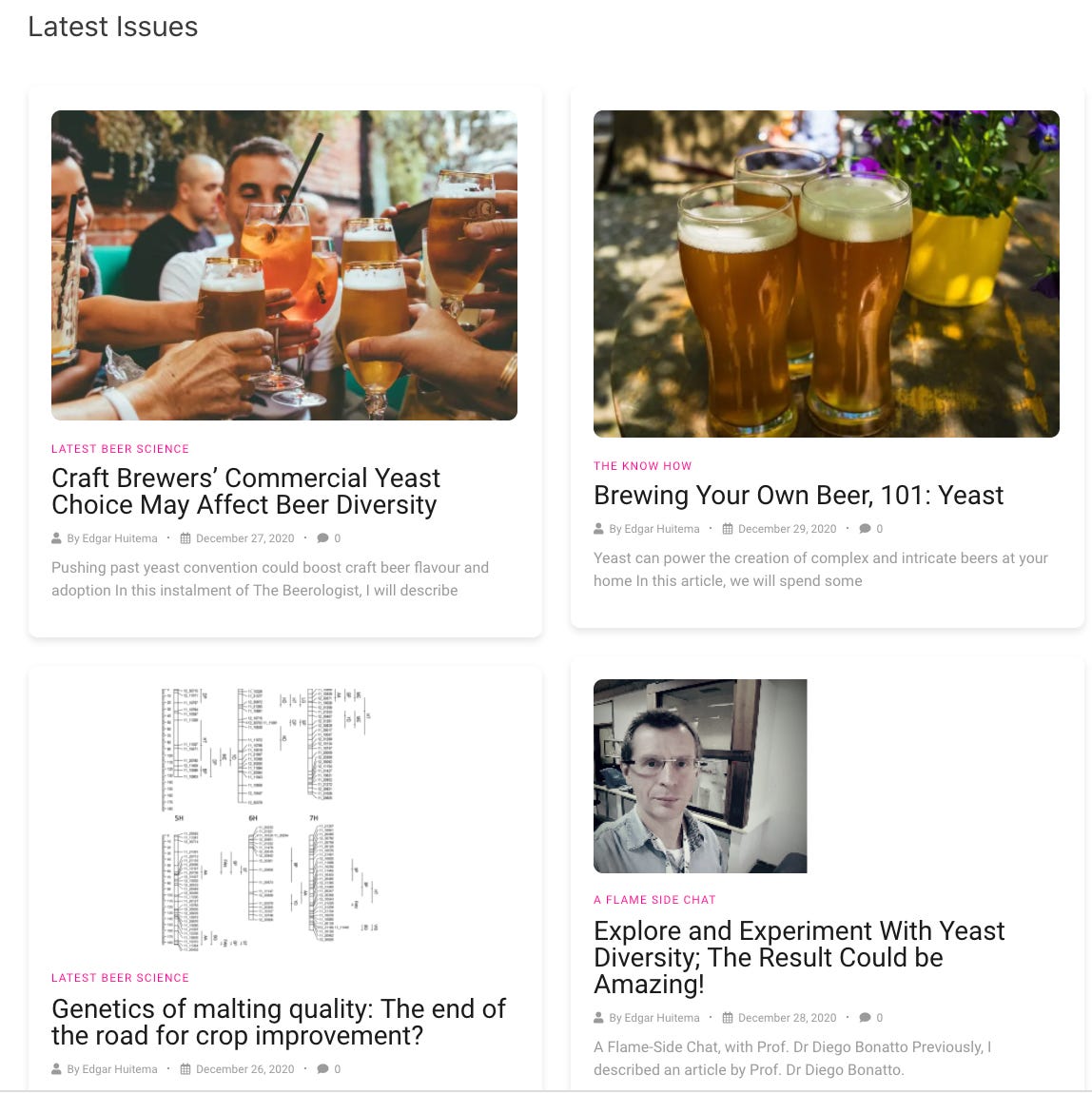Open Latest Beer Science category above Craft Brewers
This screenshot has height=1094, width=1092.
tap(120, 449)
